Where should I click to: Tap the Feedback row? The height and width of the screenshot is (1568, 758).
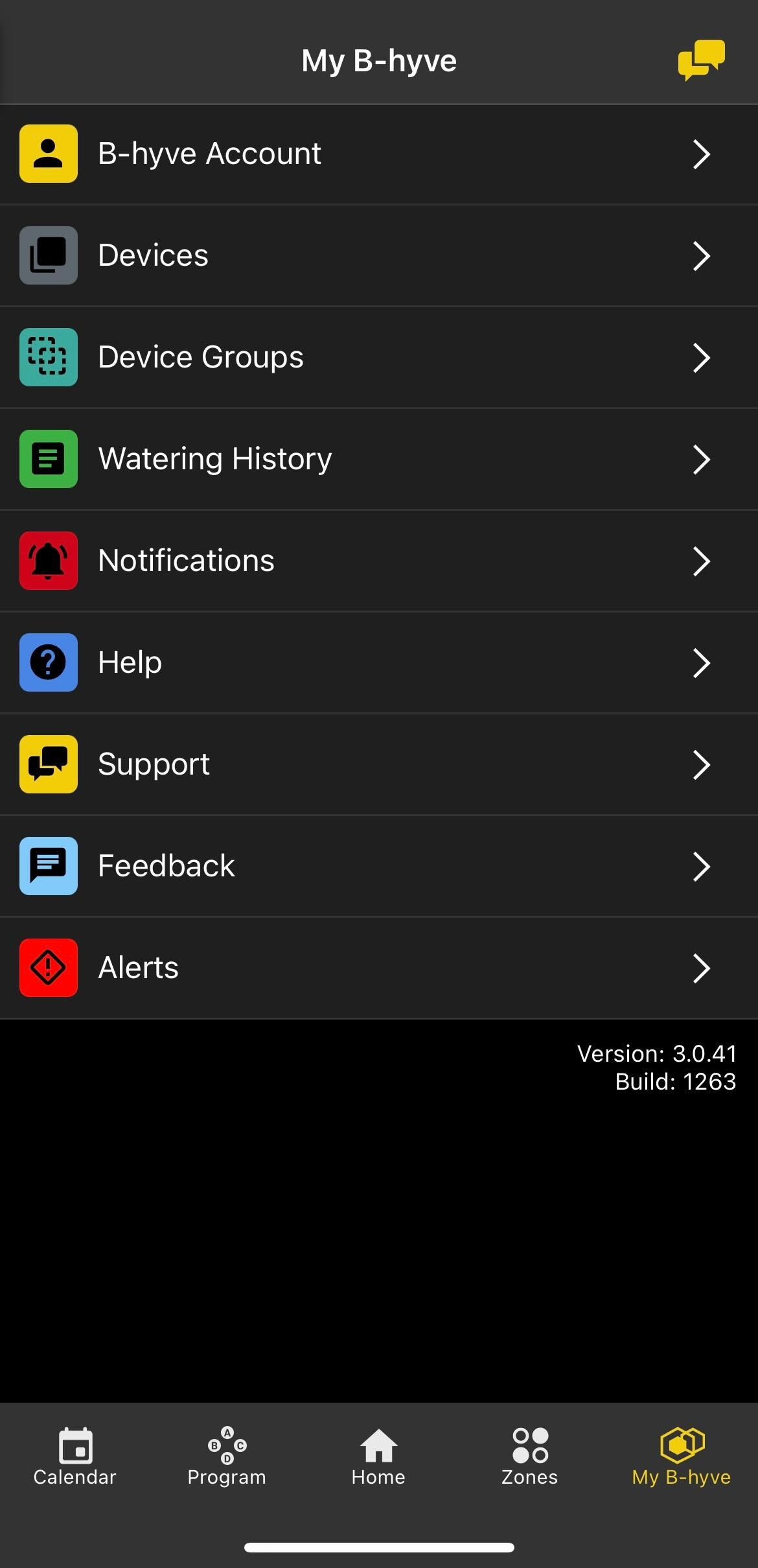tap(379, 866)
